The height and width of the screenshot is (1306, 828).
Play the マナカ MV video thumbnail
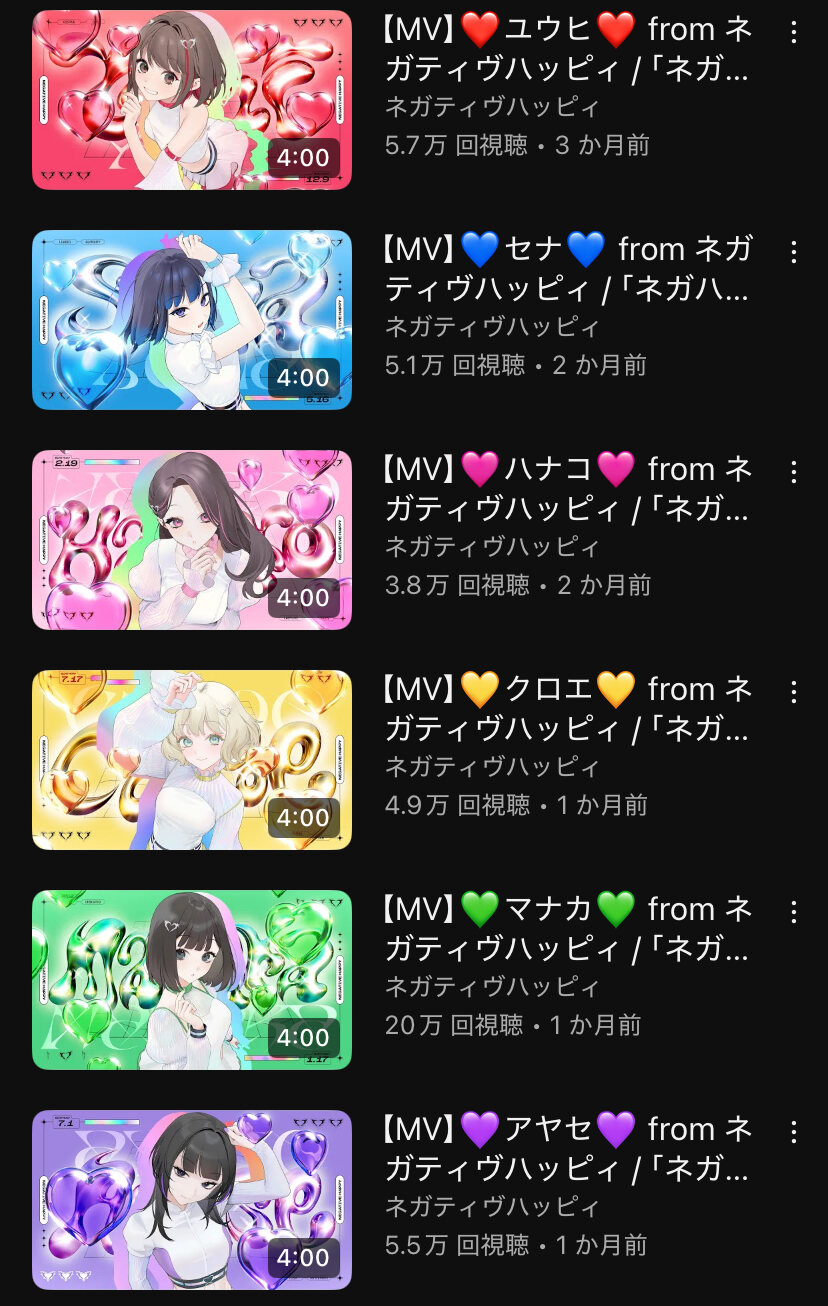192,980
